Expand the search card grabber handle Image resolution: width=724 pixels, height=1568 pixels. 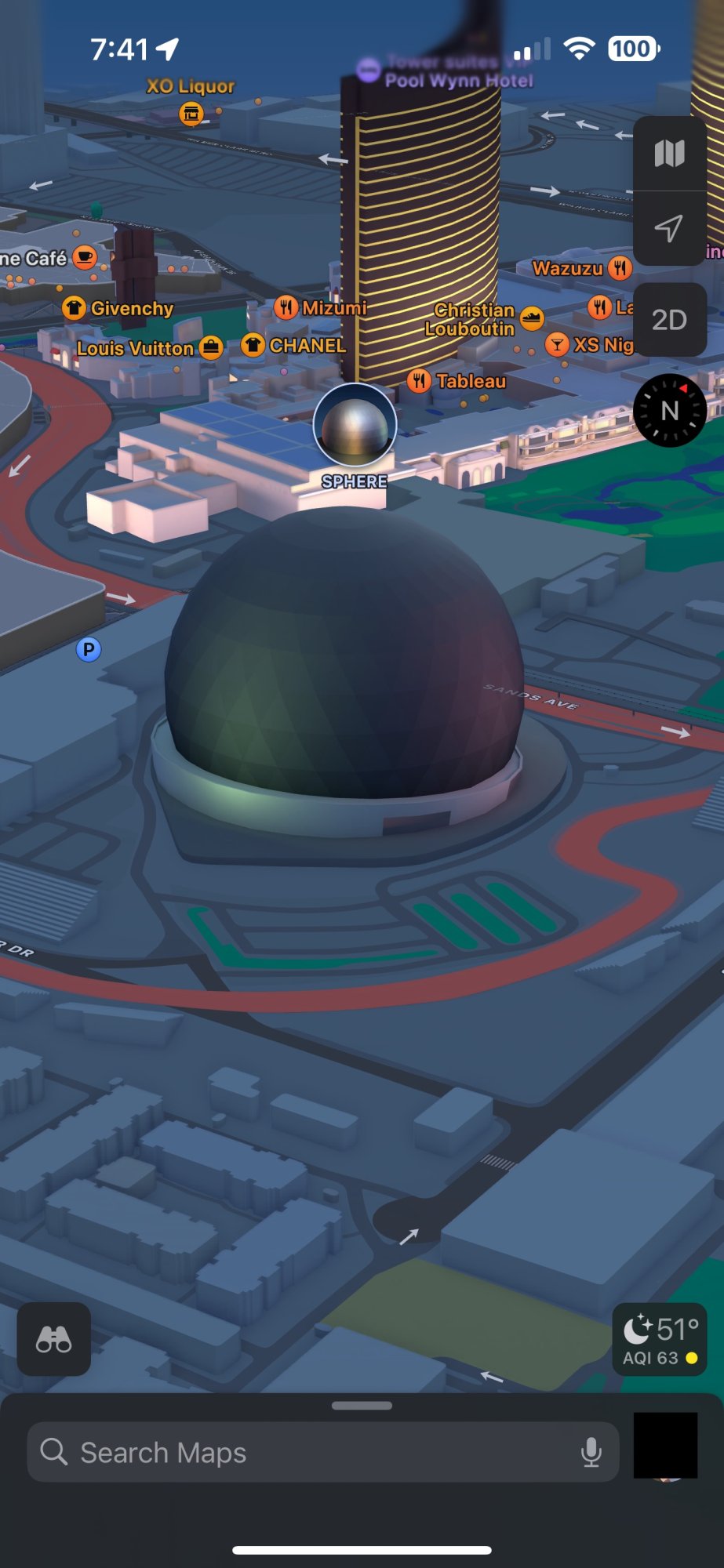click(x=362, y=1406)
